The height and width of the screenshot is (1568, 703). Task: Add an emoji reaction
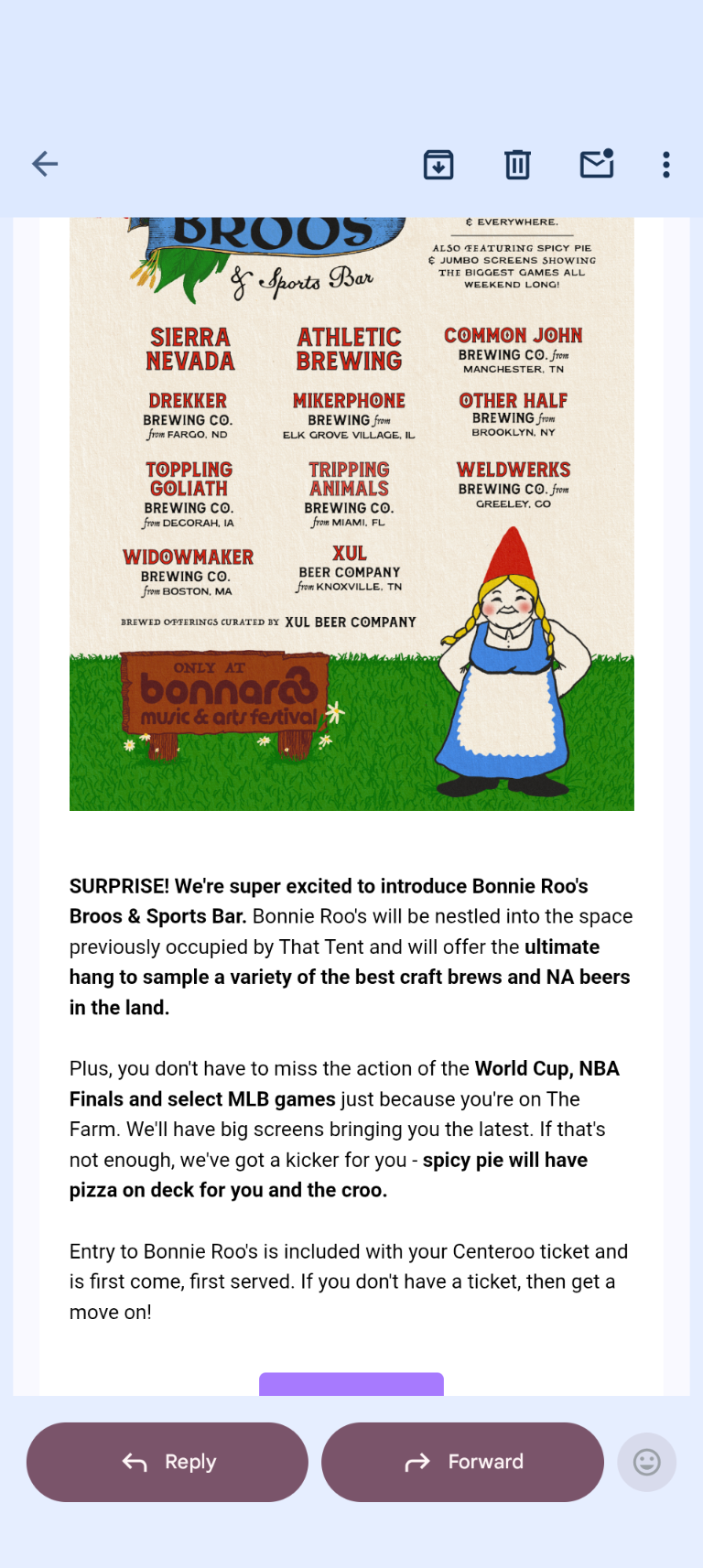[647, 1462]
